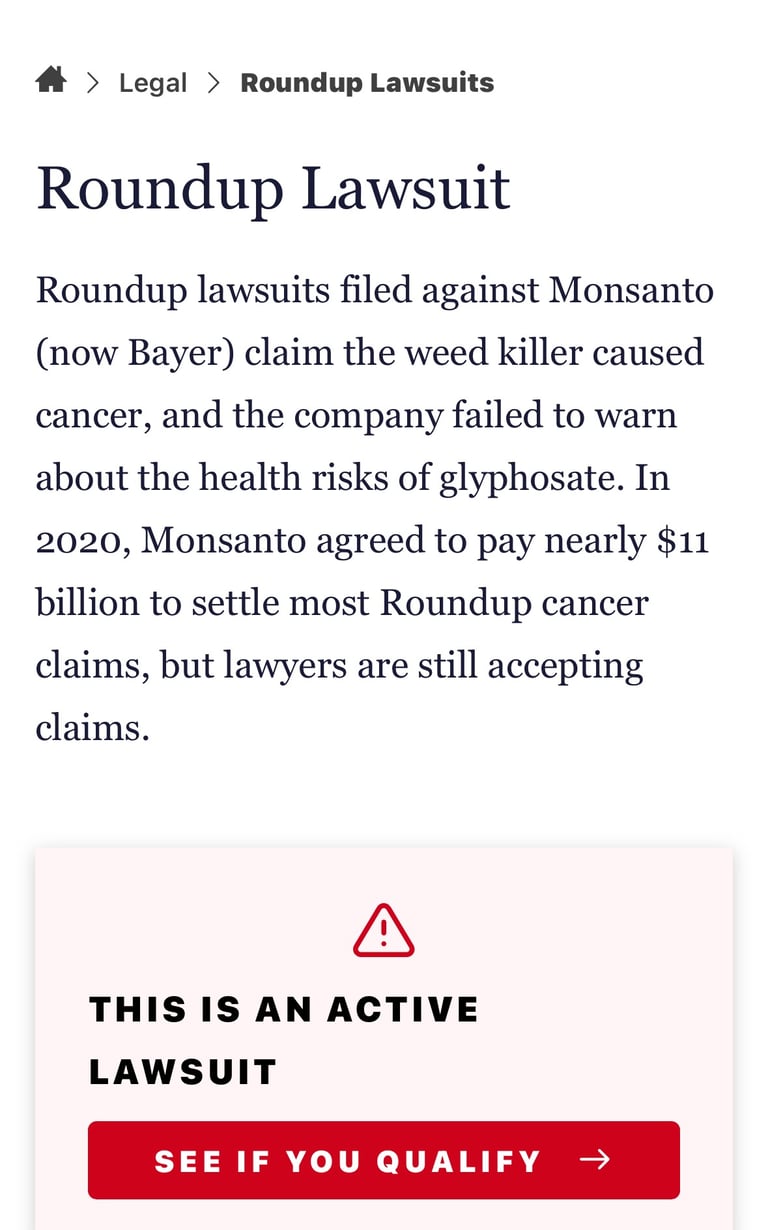The width and height of the screenshot is (768, 1230).
Task: Go to the home page breadcrumb icon
Action: tap(51, 80)
